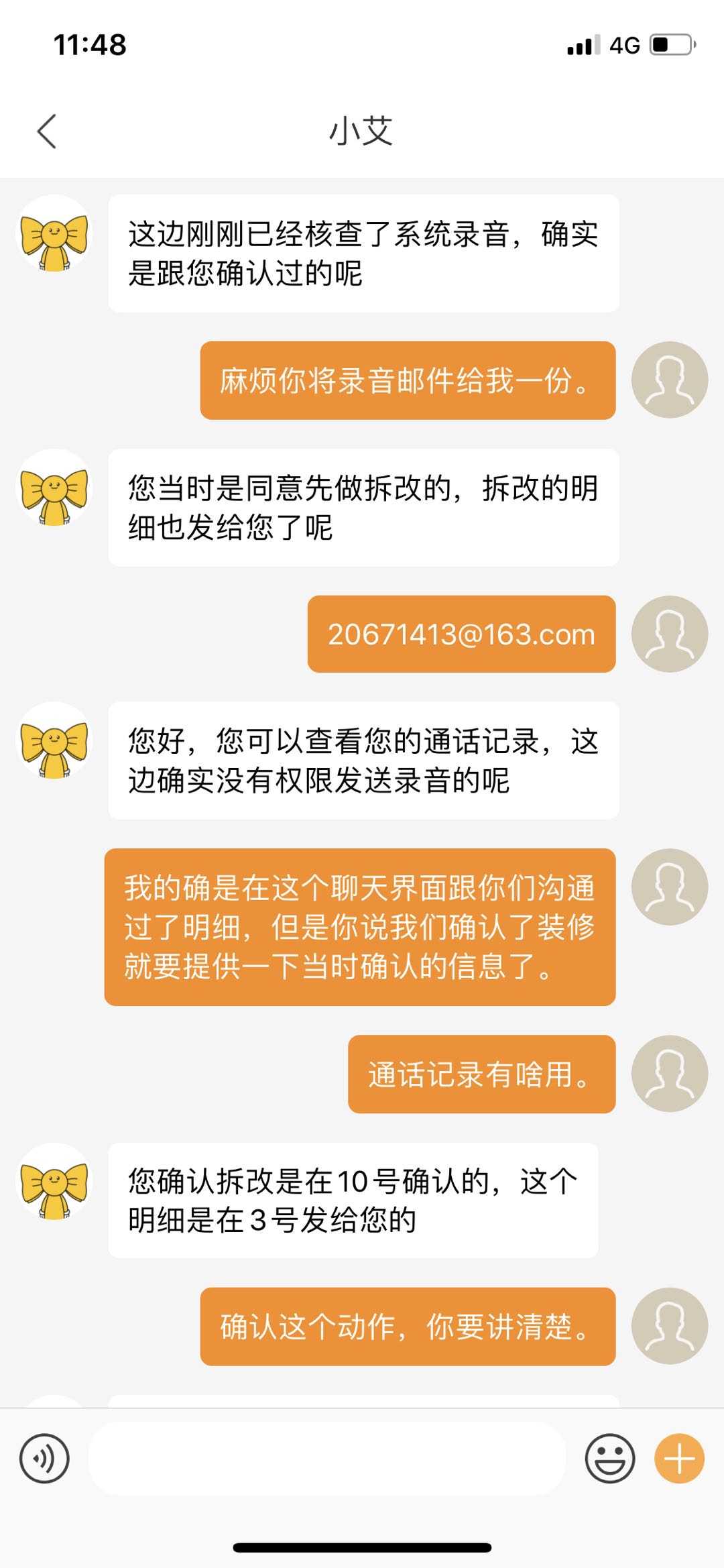Open 小艾's bow avatar profile
The height and width of the screenshot is (1568, 724).
[54, 233]
